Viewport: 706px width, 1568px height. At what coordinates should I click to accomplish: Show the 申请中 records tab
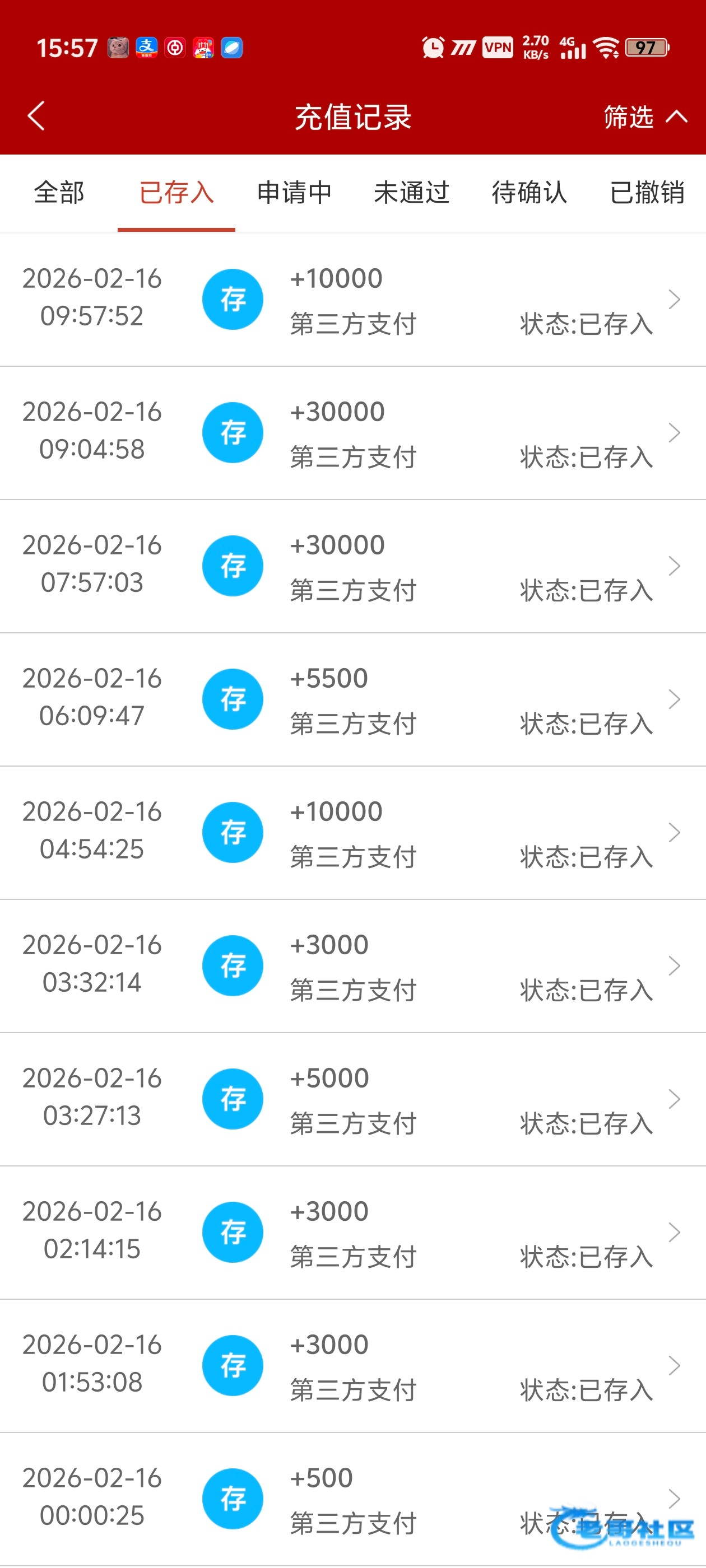click(294, 193)
